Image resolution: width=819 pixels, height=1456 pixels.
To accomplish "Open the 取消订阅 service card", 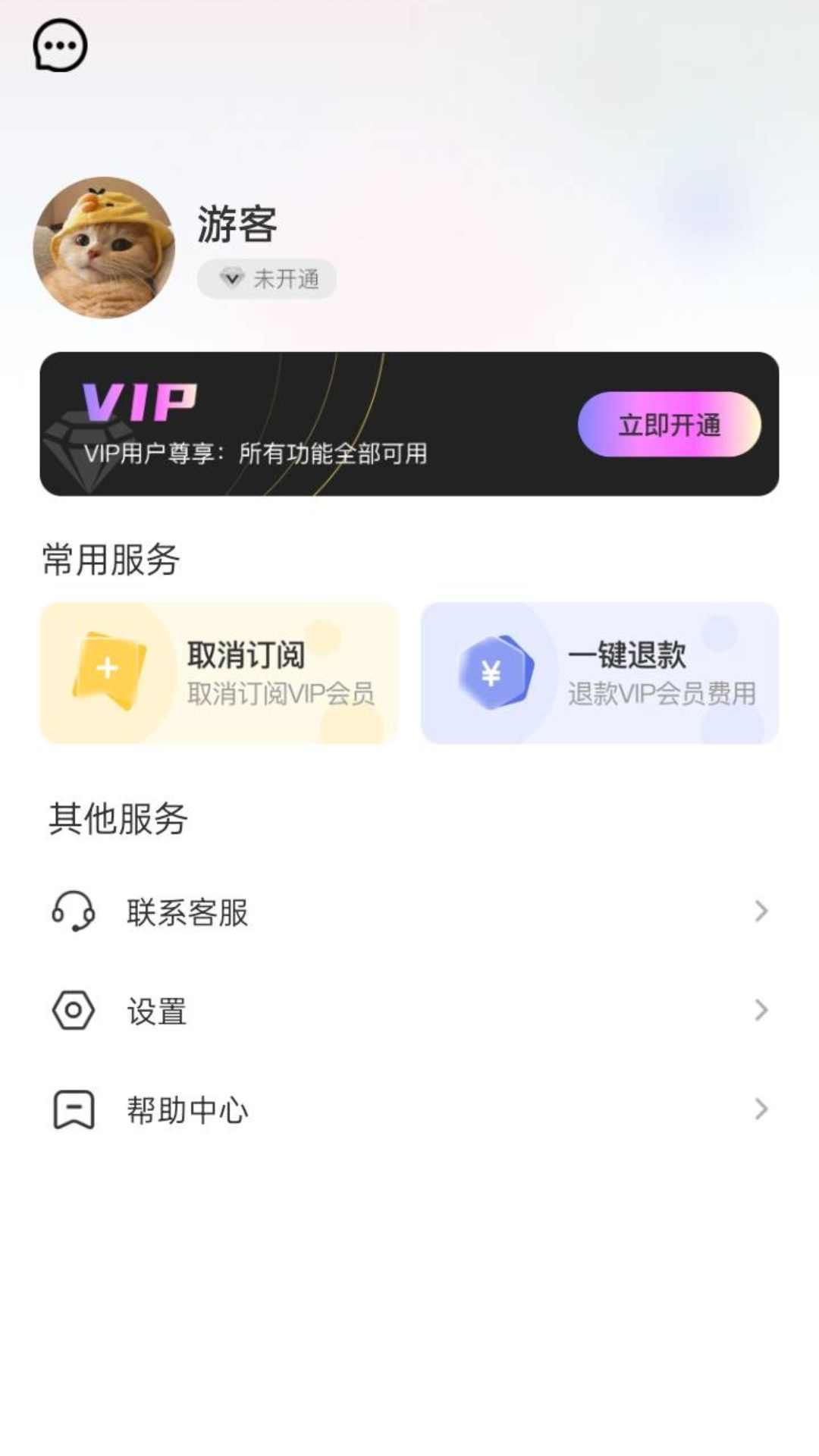I will click(221, 671).
